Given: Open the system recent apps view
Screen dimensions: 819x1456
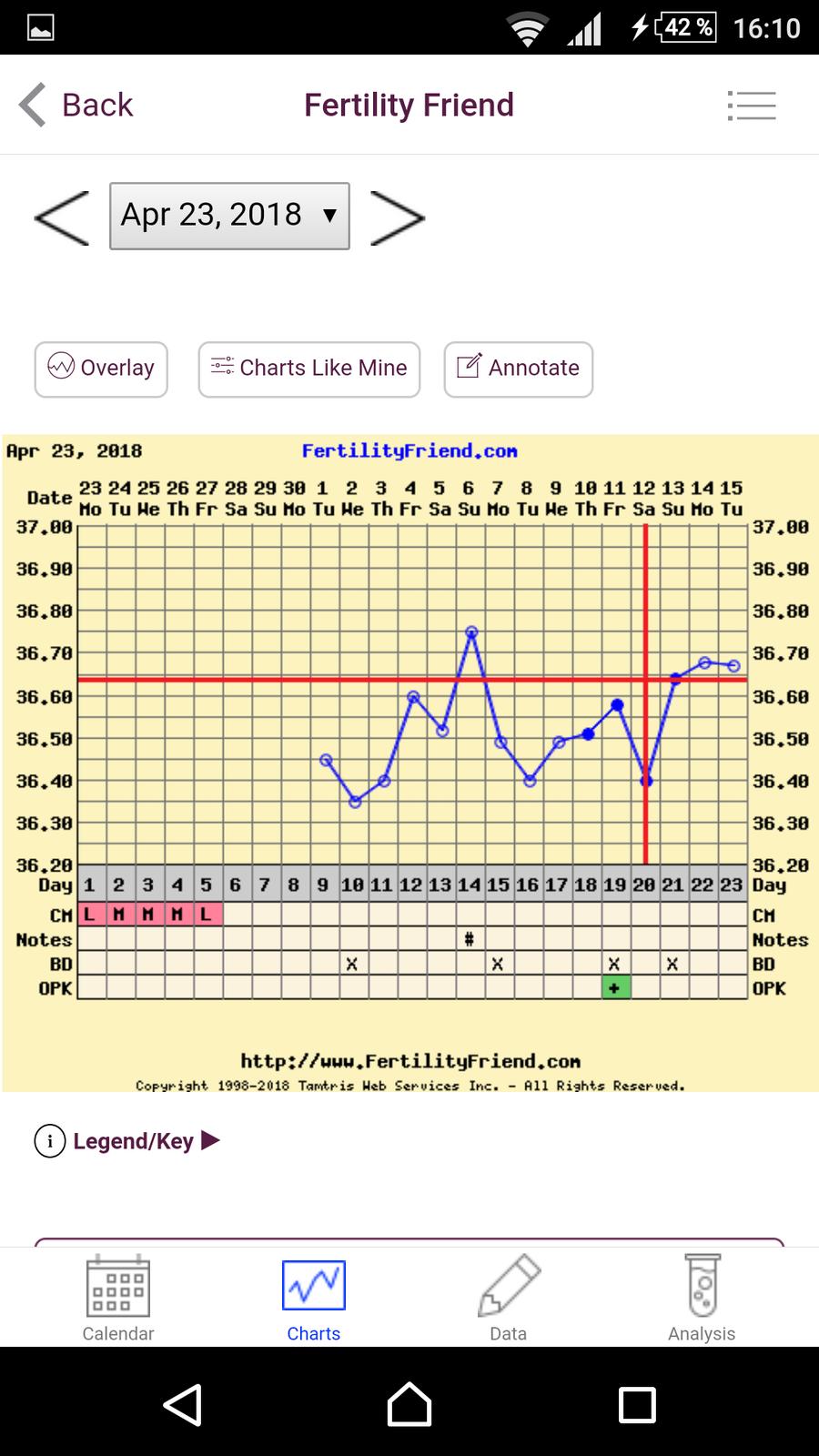Looking at the screenshot, I should (637, 1404).
